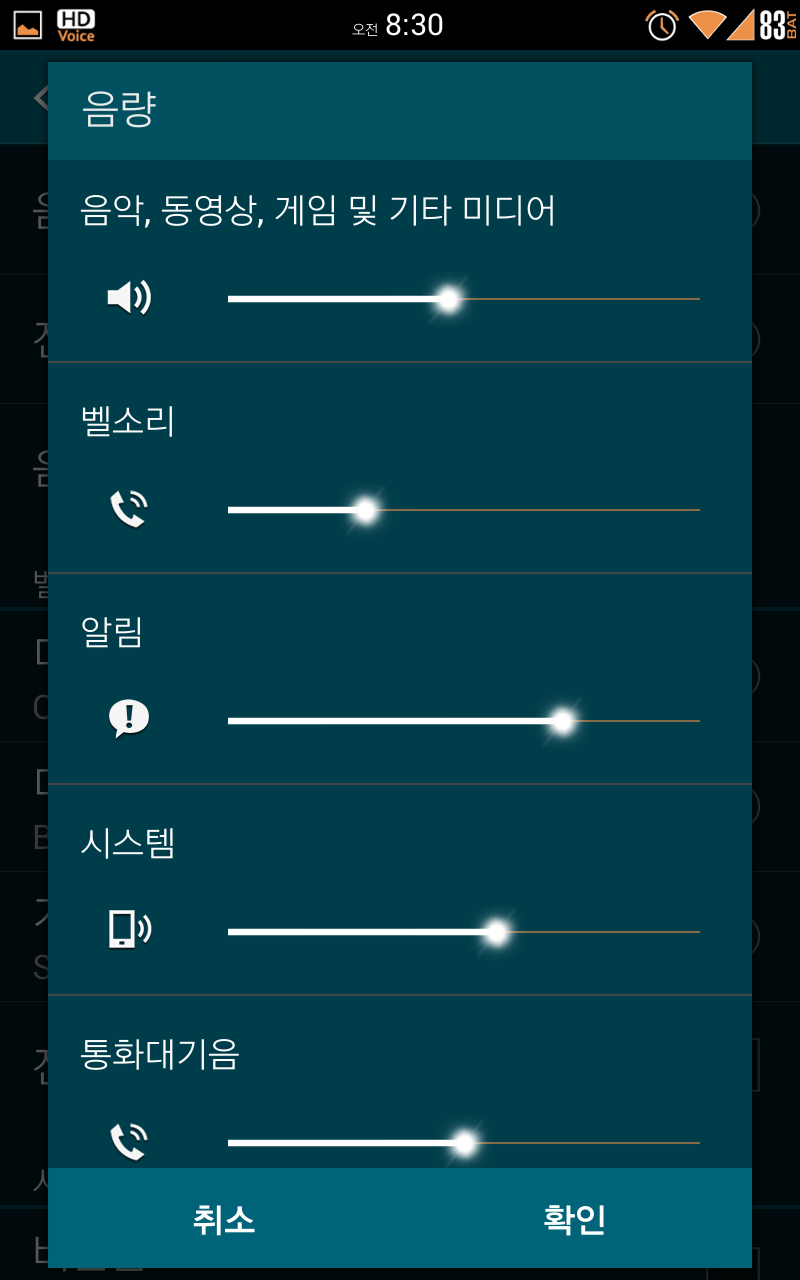Tap the 벨소리 ringtone volume slider

coord(463,510)
